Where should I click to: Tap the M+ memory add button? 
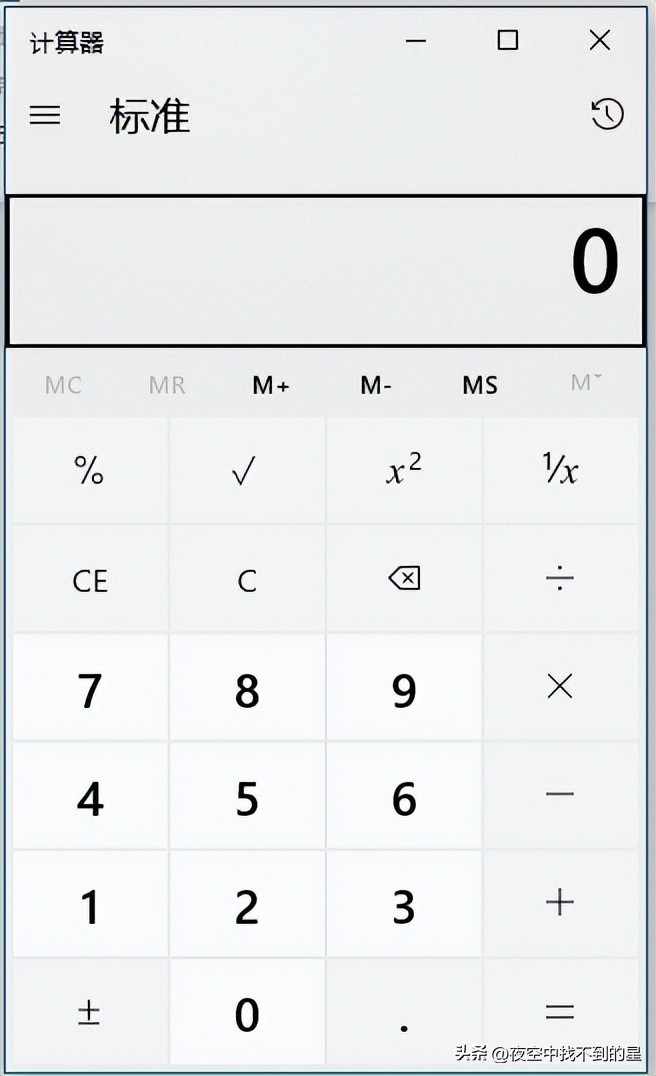tap(270, 385)
